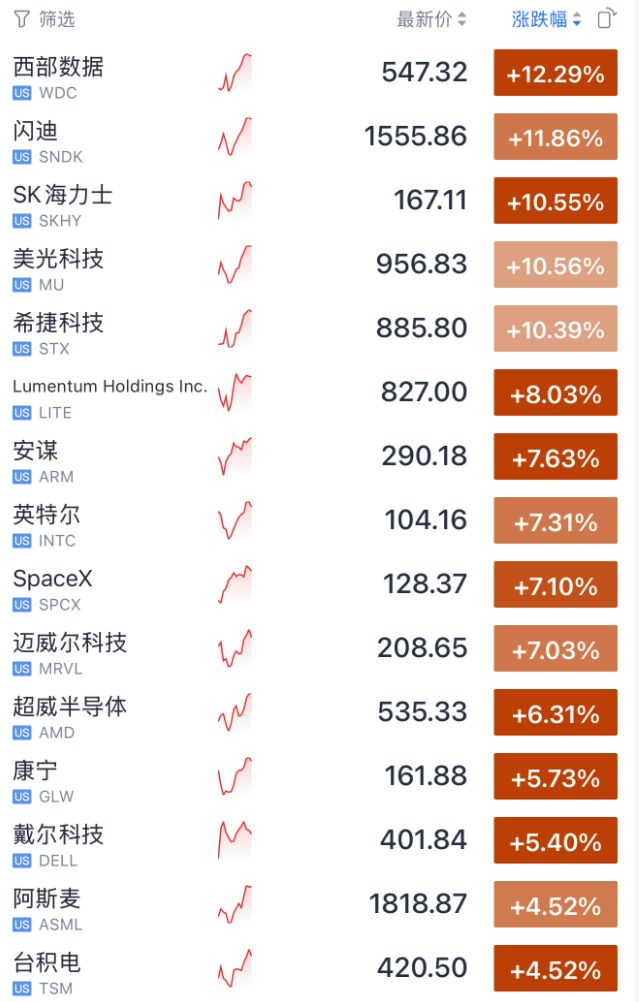Open the 筛选 filter

(44, 19)
